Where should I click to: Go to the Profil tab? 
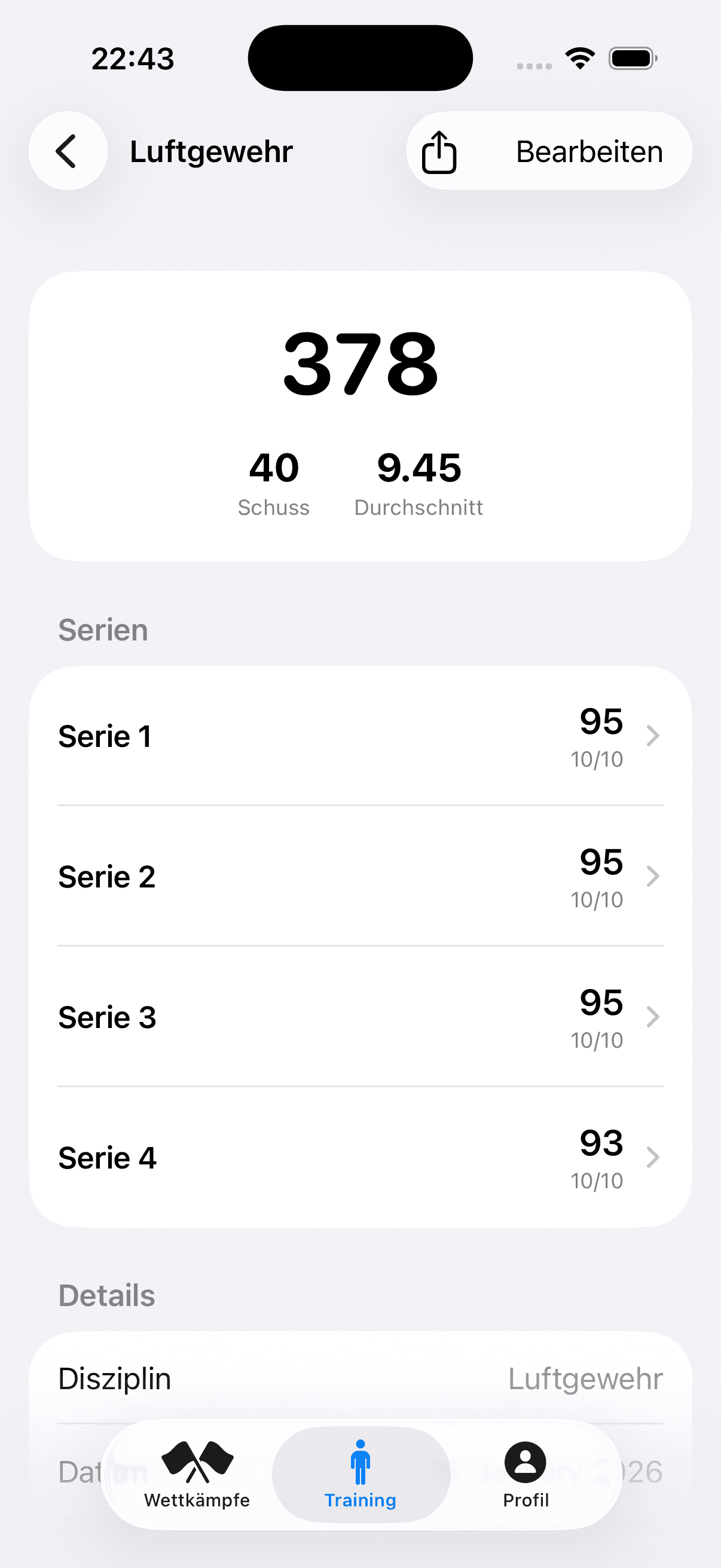point(526,1474)
